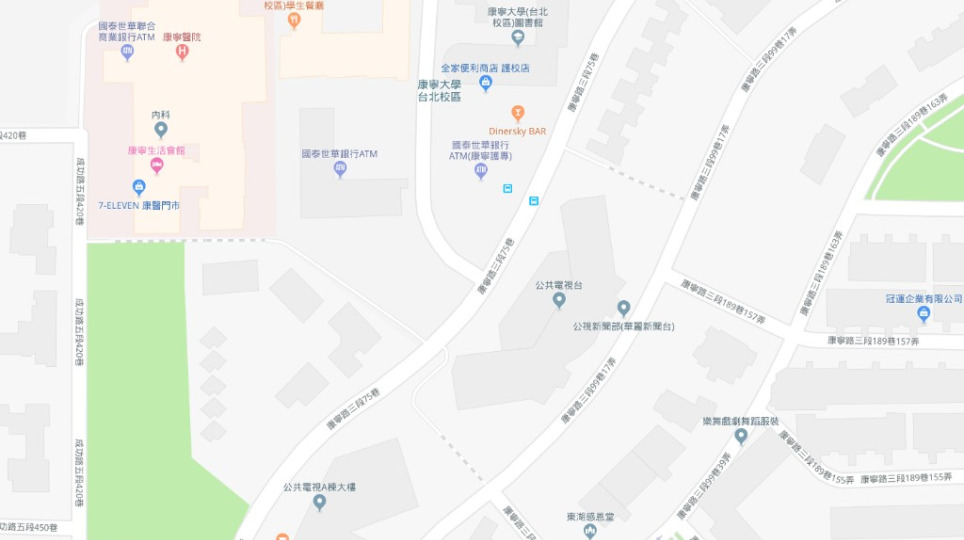
Task: Select the 公視新聞部(華麗新聞台) pin
Action: [623, 308]
